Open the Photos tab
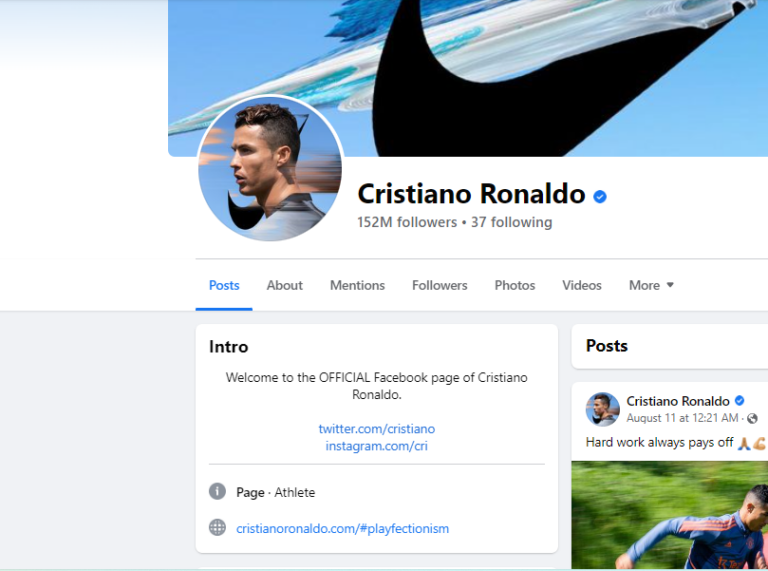Screen dimensions: 768x571 tap(514, 285)
